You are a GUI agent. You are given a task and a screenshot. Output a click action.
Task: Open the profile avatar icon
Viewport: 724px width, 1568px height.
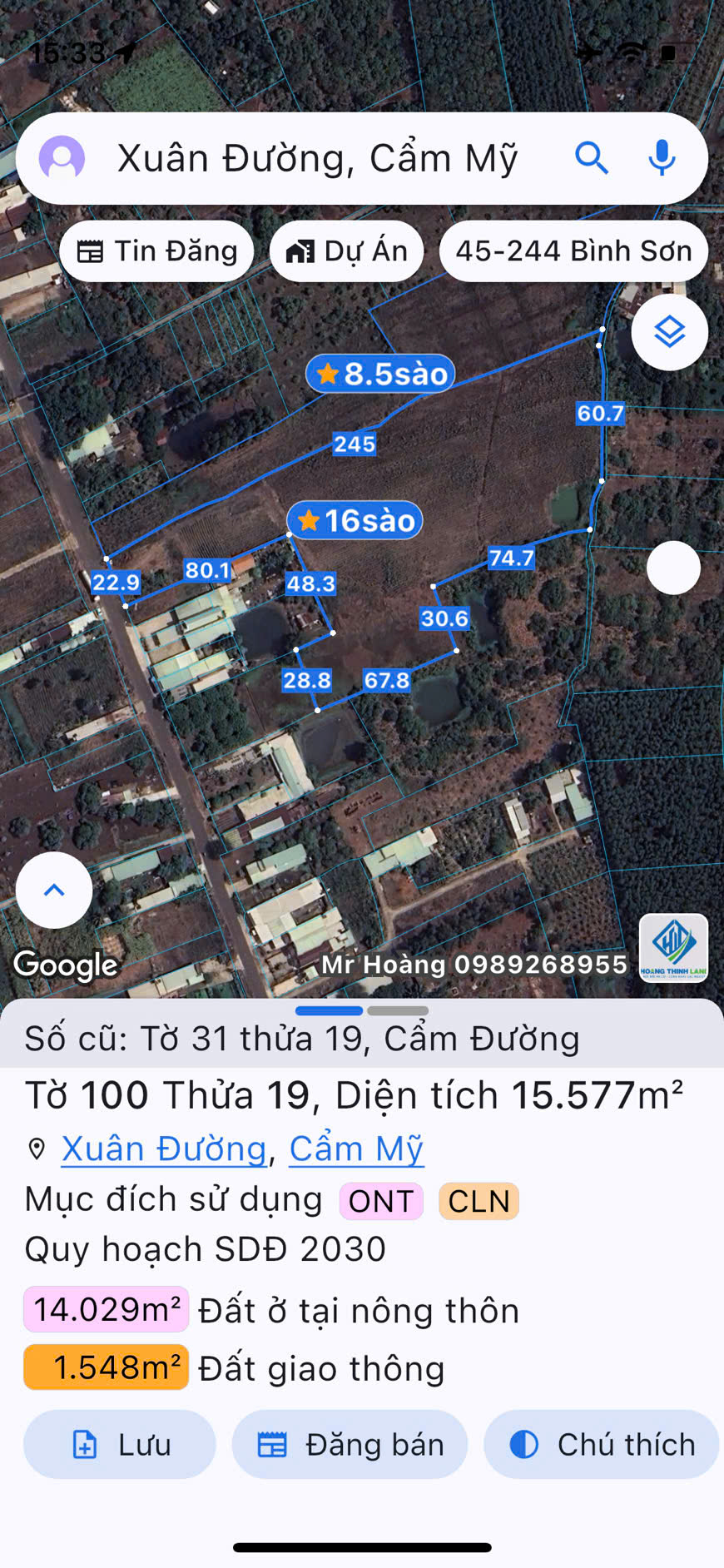[62, 158]
